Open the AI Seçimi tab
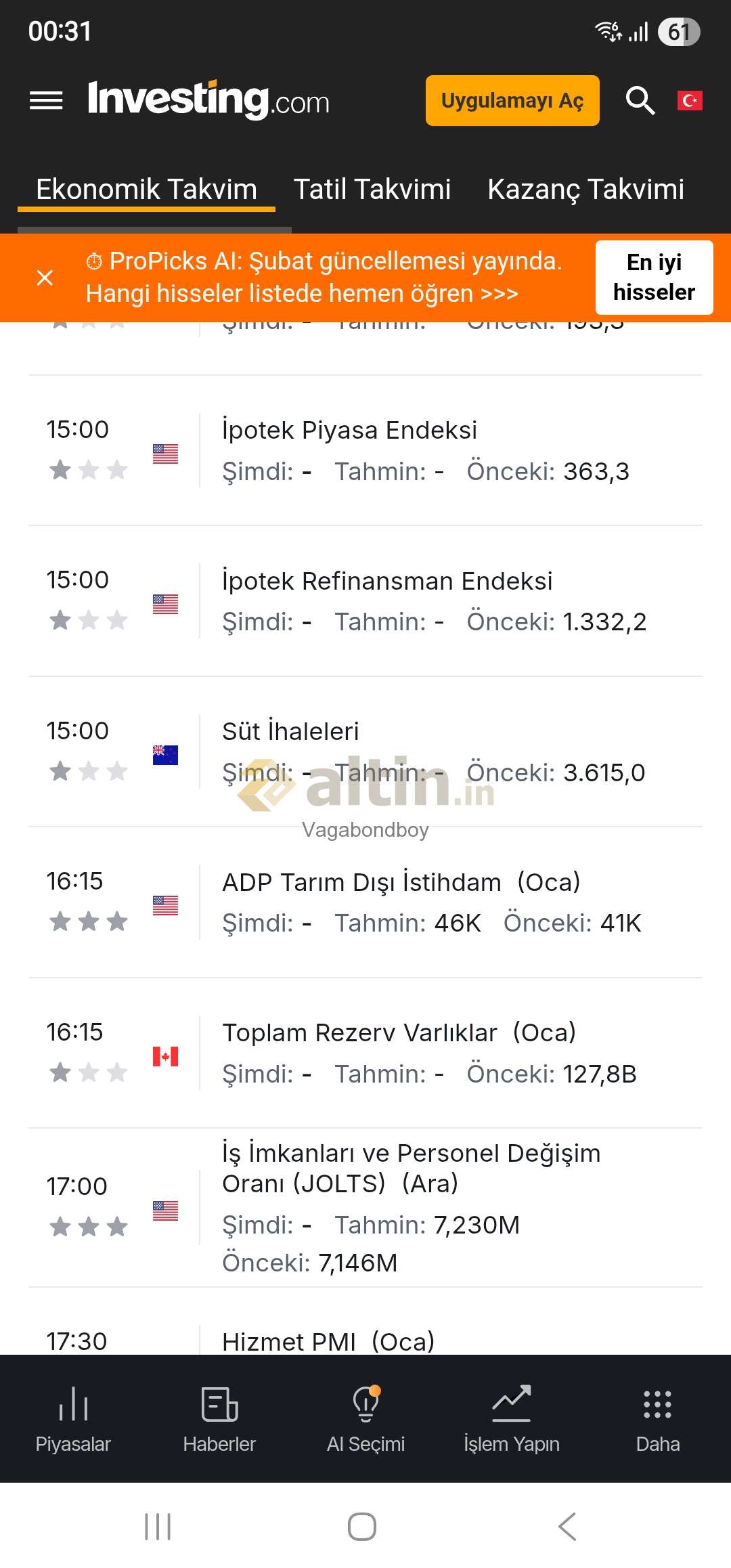The height and width of the screenshot is (1568, 731). point(365,1419)
